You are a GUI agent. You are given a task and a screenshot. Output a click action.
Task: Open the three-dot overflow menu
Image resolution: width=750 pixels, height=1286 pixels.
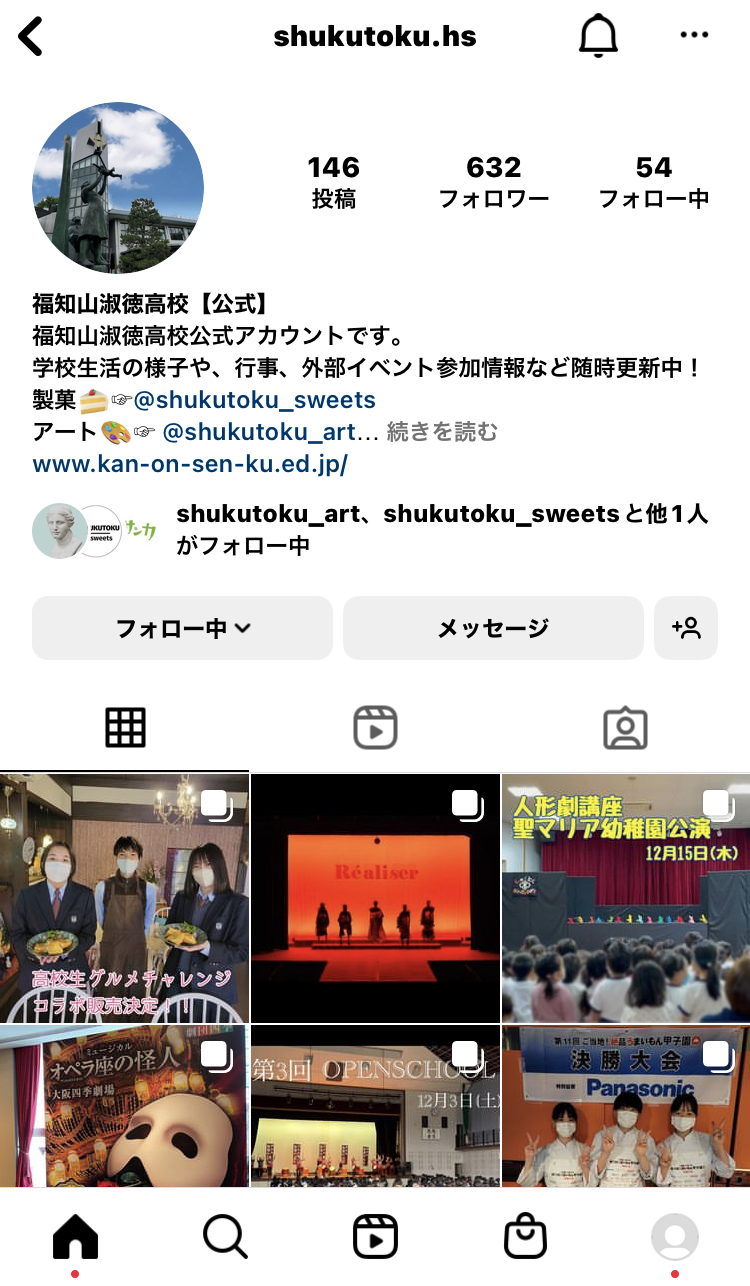[x=694, y=35]
